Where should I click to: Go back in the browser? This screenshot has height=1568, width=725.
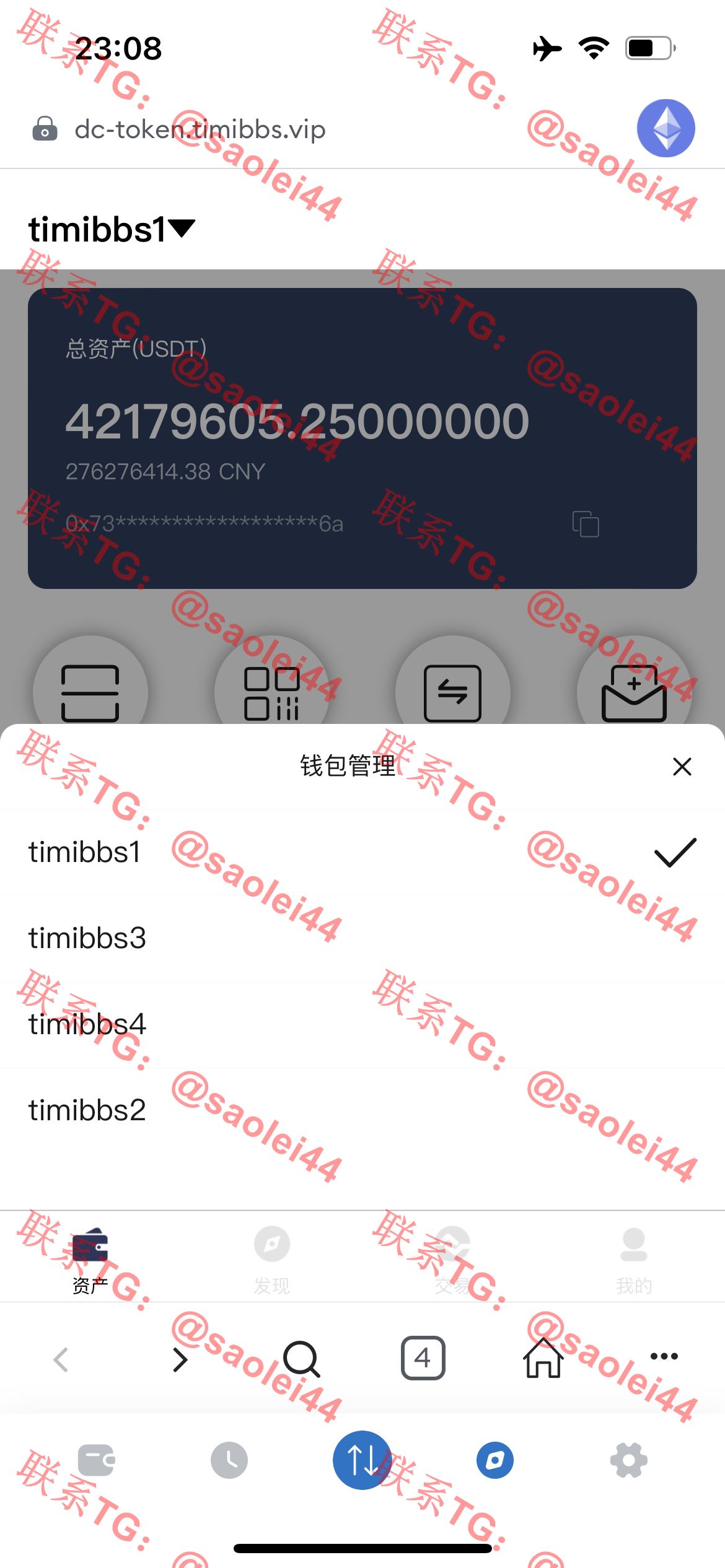point(61,1360)
